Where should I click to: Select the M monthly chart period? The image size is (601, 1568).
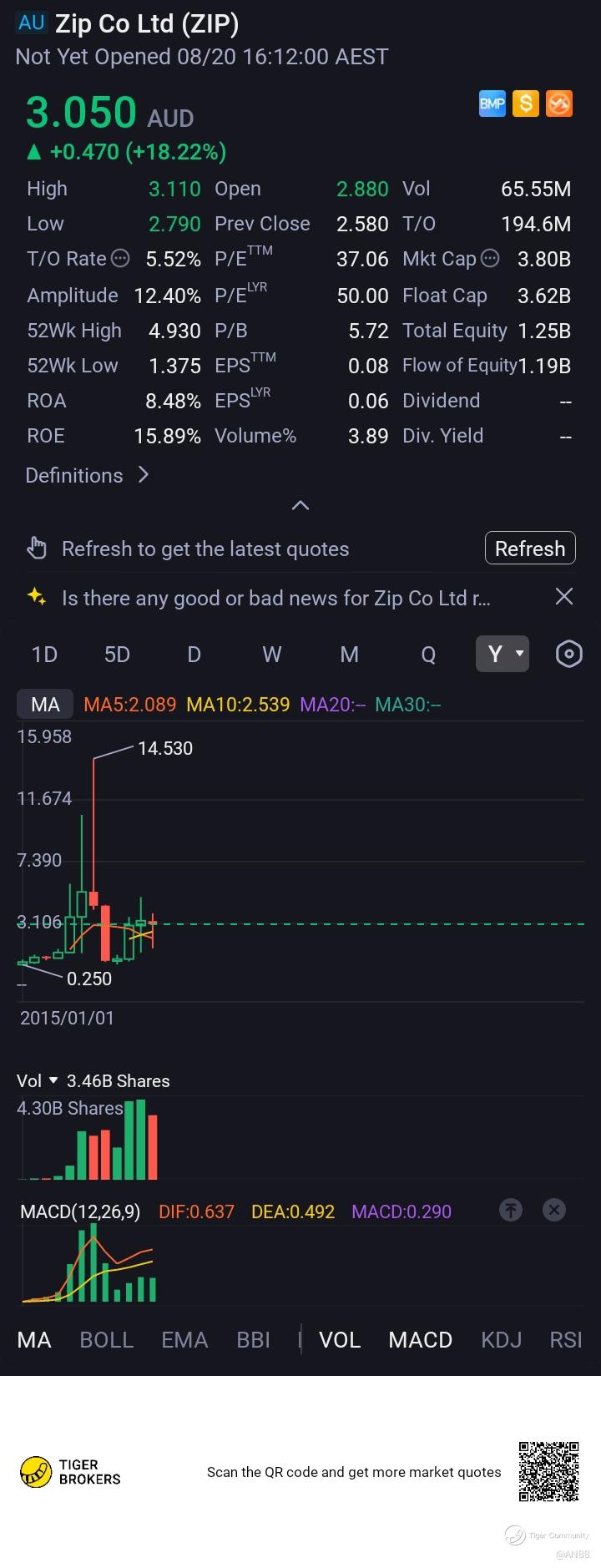[x=349, y=654]
